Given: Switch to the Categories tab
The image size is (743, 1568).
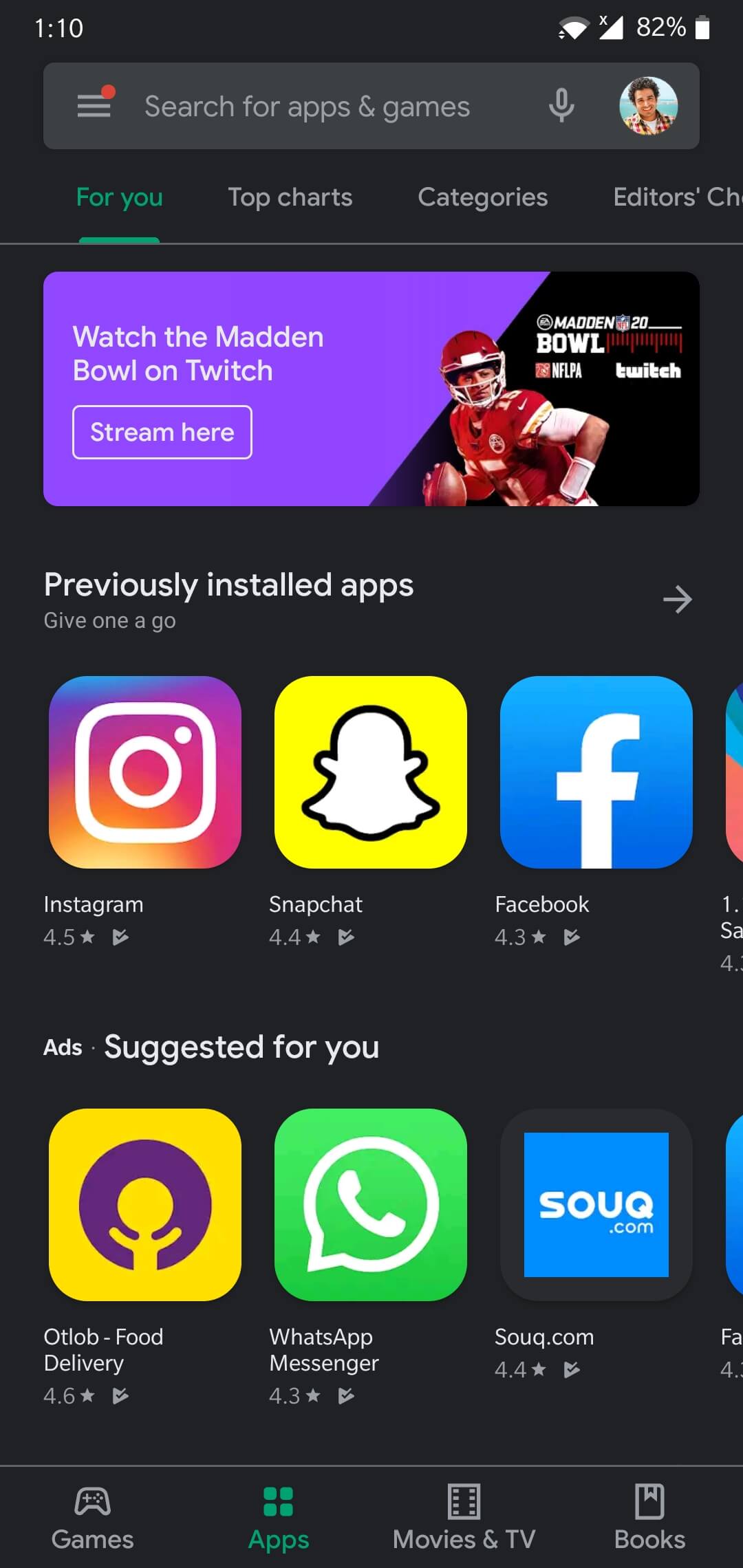Looking at the screenshot, I should pos(482,197).
